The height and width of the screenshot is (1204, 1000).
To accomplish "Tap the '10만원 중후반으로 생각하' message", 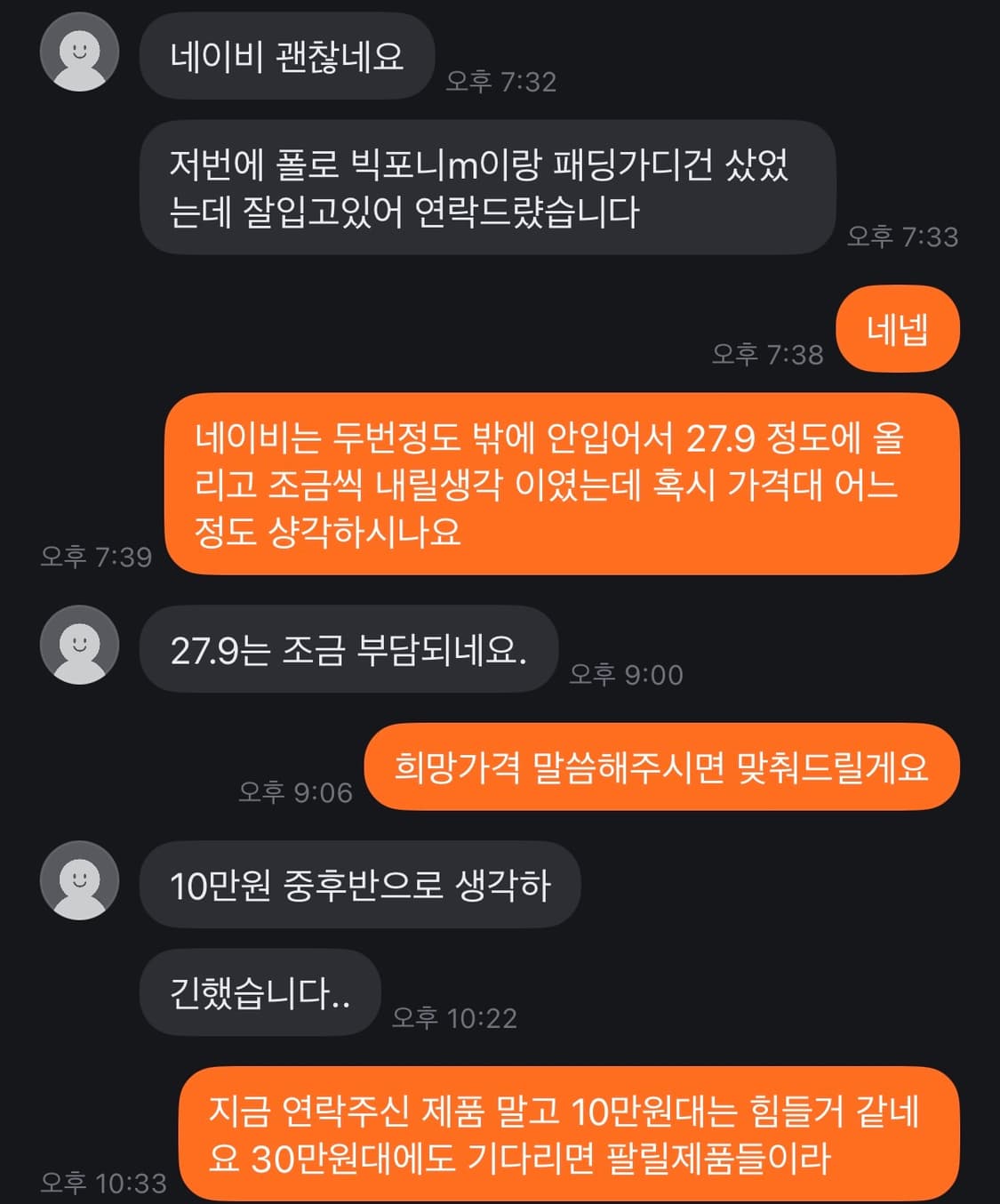I will pyautogui.click(x=359, y=883).
